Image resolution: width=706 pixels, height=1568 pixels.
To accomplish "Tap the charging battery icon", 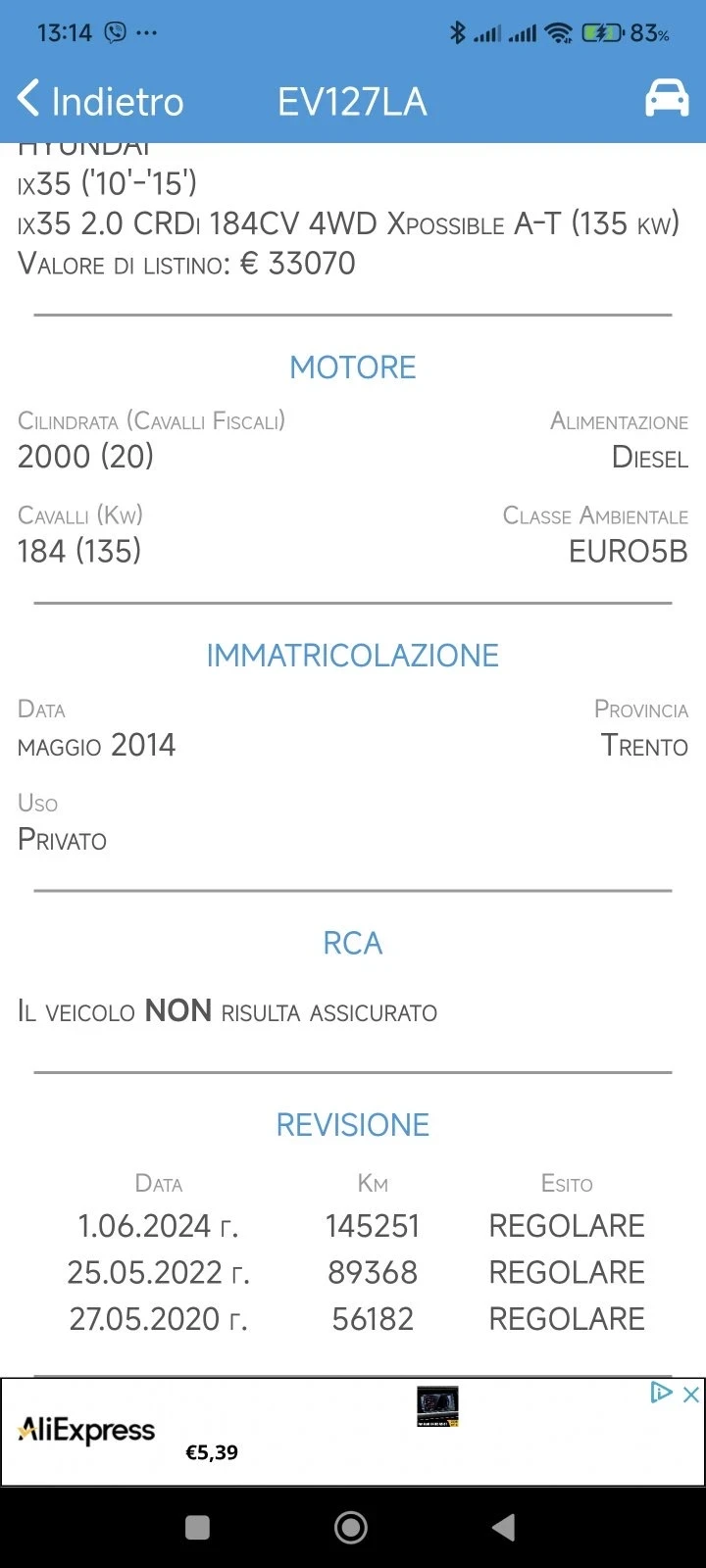I will pyautogui.click(x=601, y=32).
